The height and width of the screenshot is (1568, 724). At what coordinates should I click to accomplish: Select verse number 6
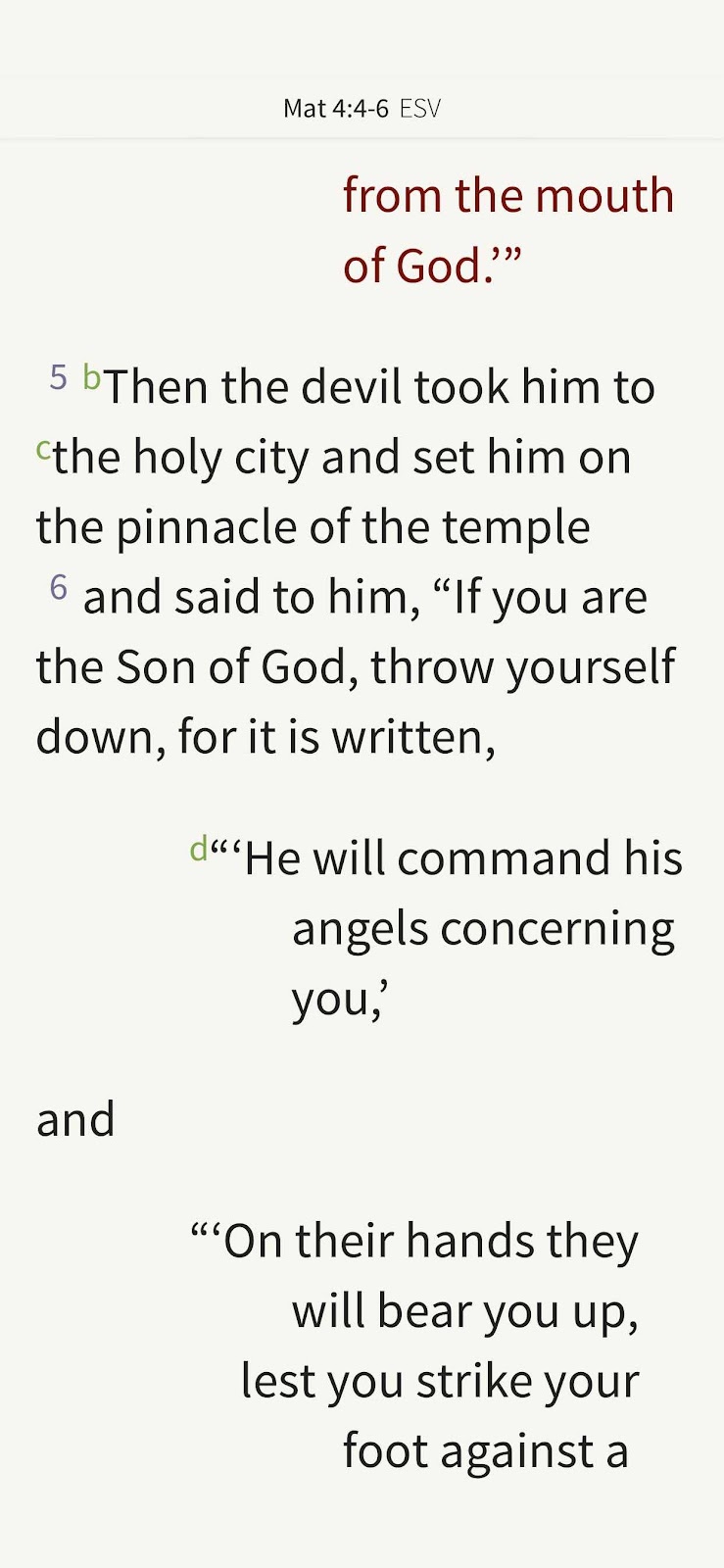click(59, 587)
